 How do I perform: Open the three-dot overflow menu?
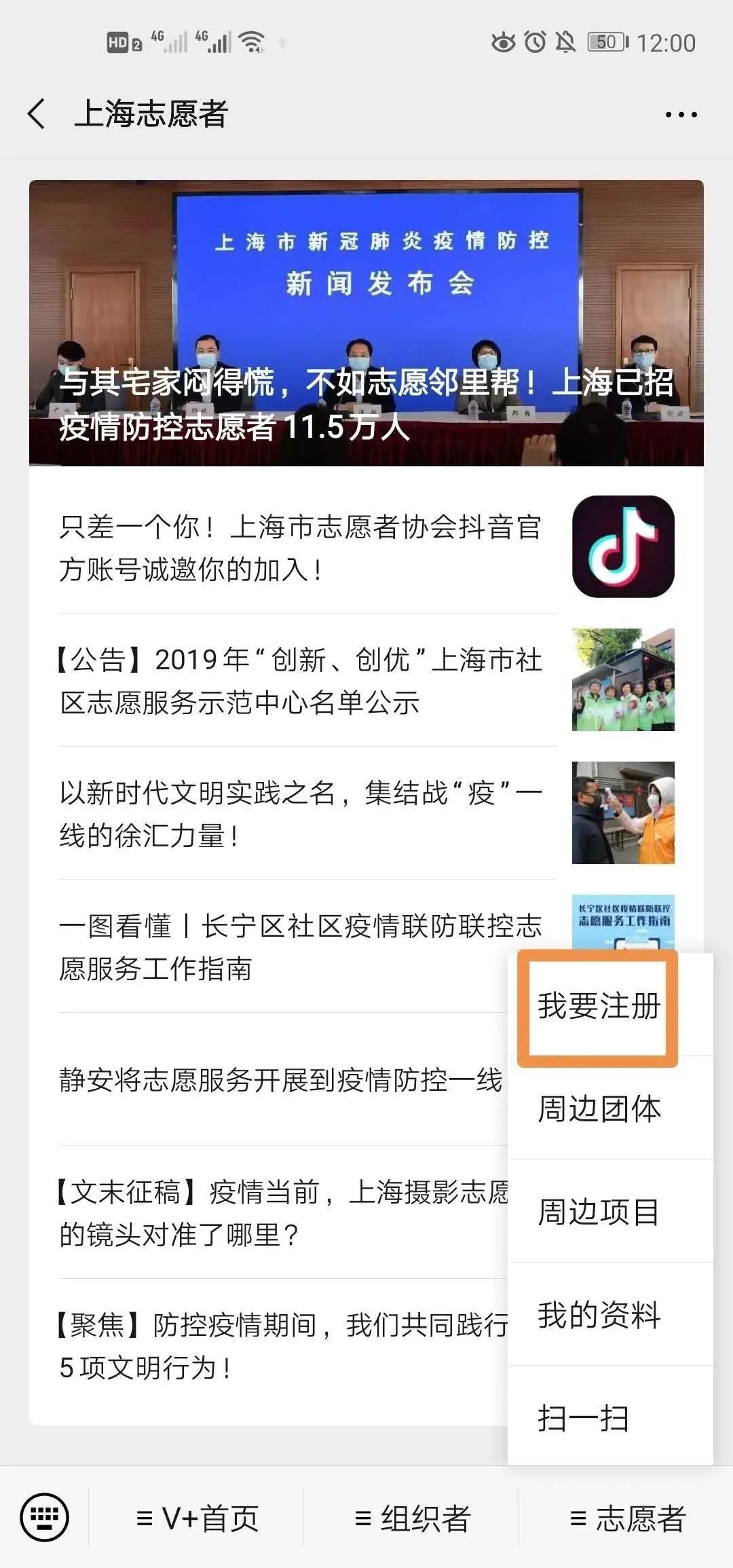point(681,115)
